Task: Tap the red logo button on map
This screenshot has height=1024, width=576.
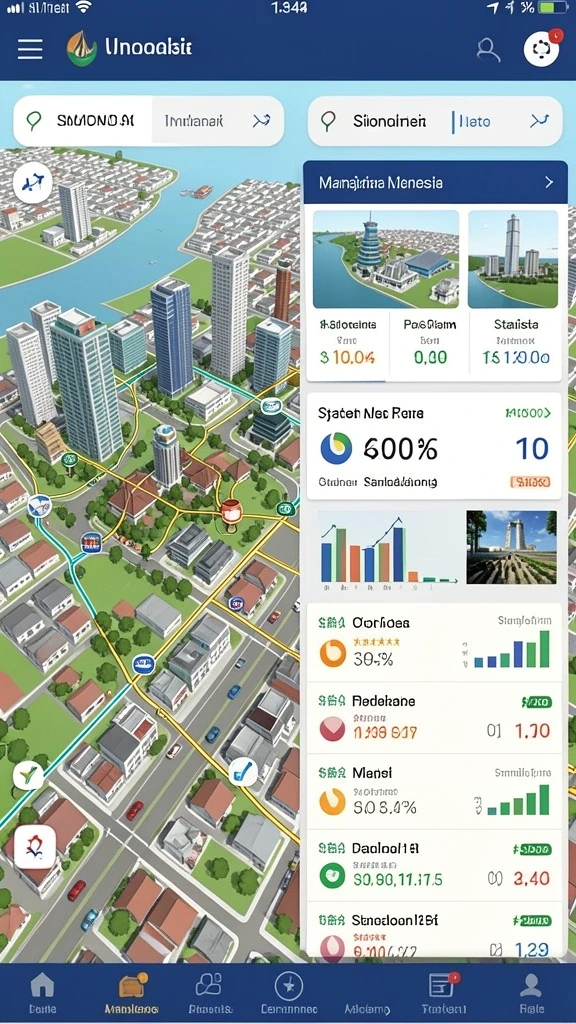Action: (35, 847)
